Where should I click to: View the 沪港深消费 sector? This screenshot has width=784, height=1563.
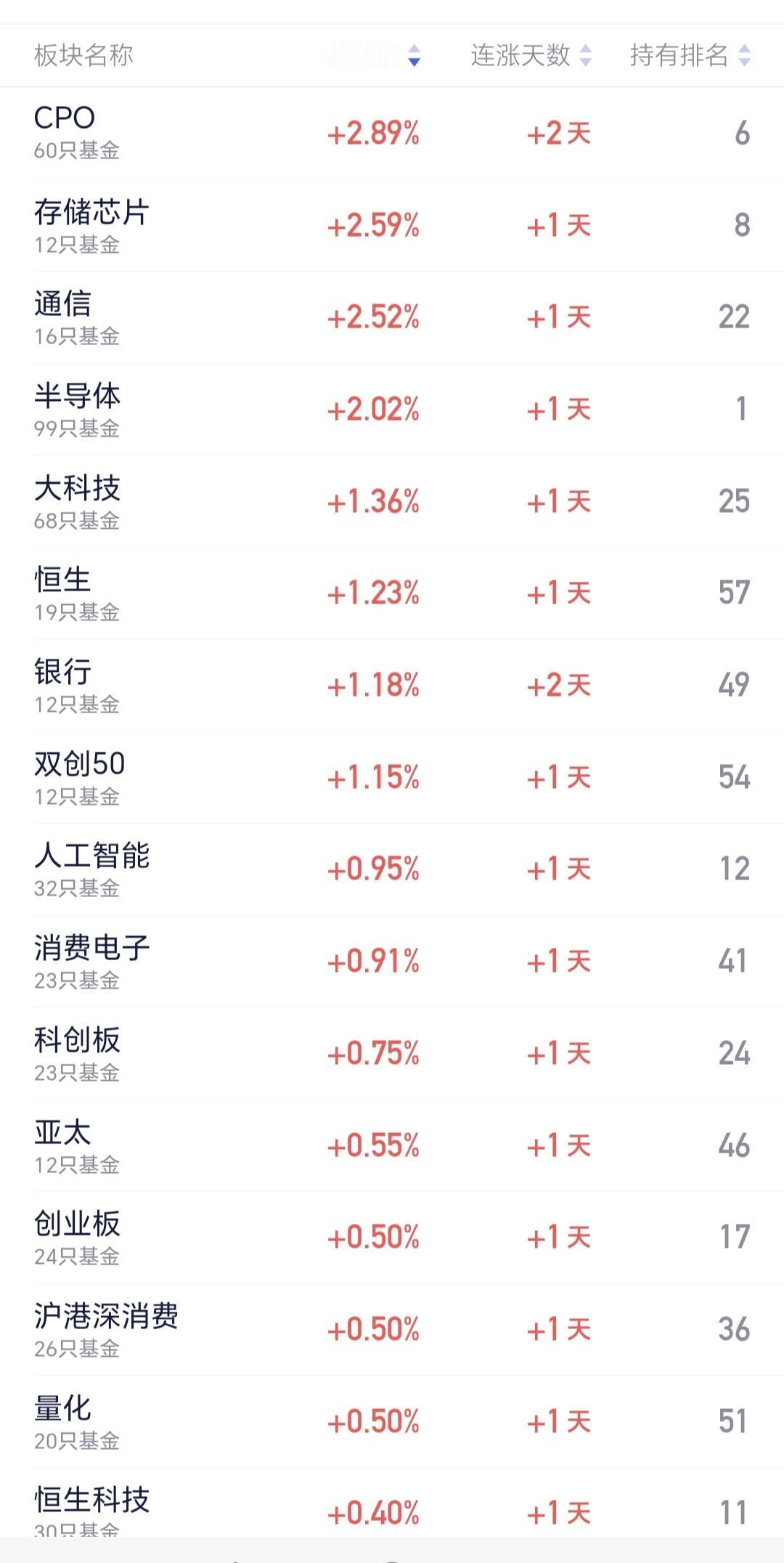point(392,1330)
